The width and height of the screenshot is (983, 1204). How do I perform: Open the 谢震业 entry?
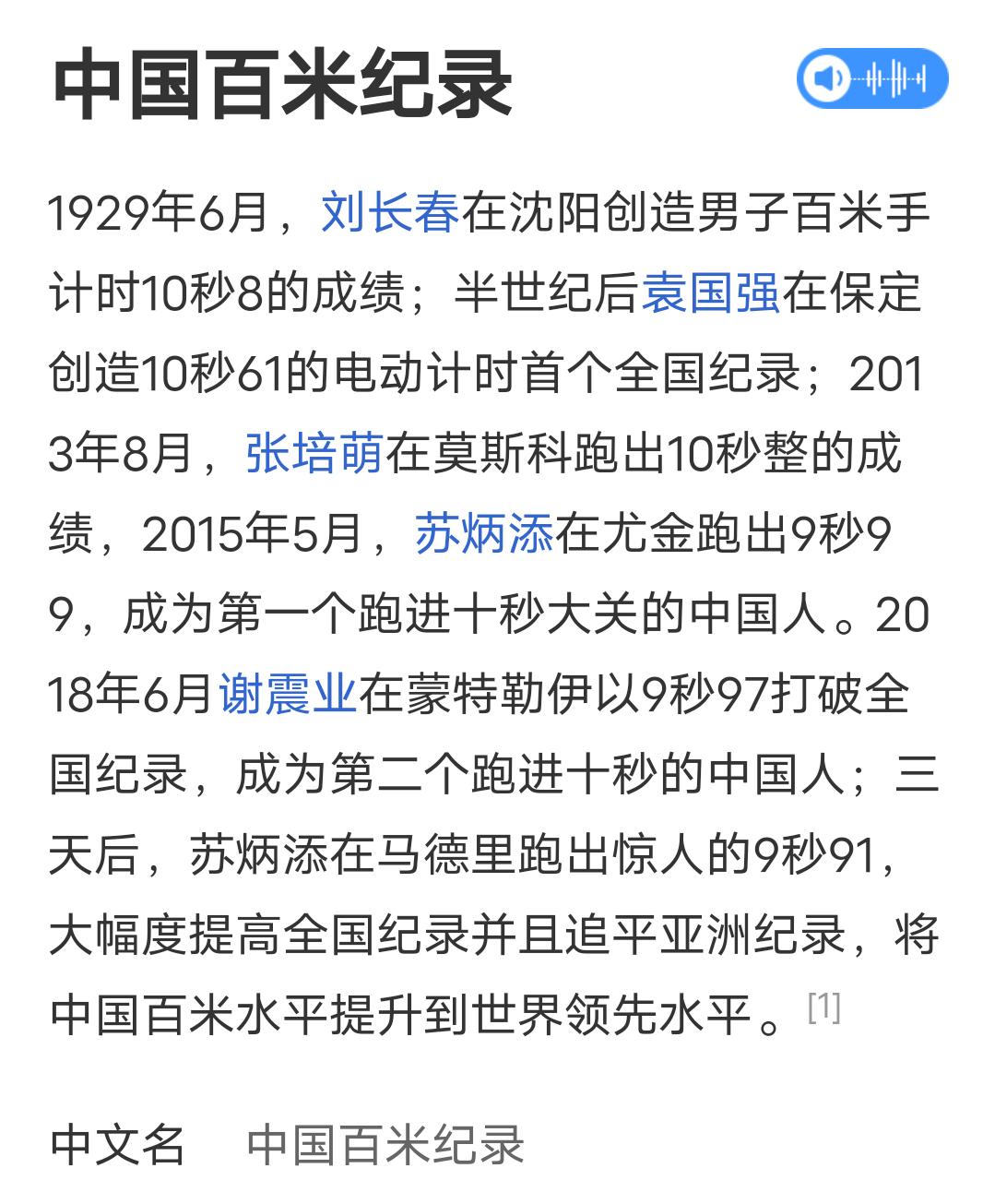288,692
